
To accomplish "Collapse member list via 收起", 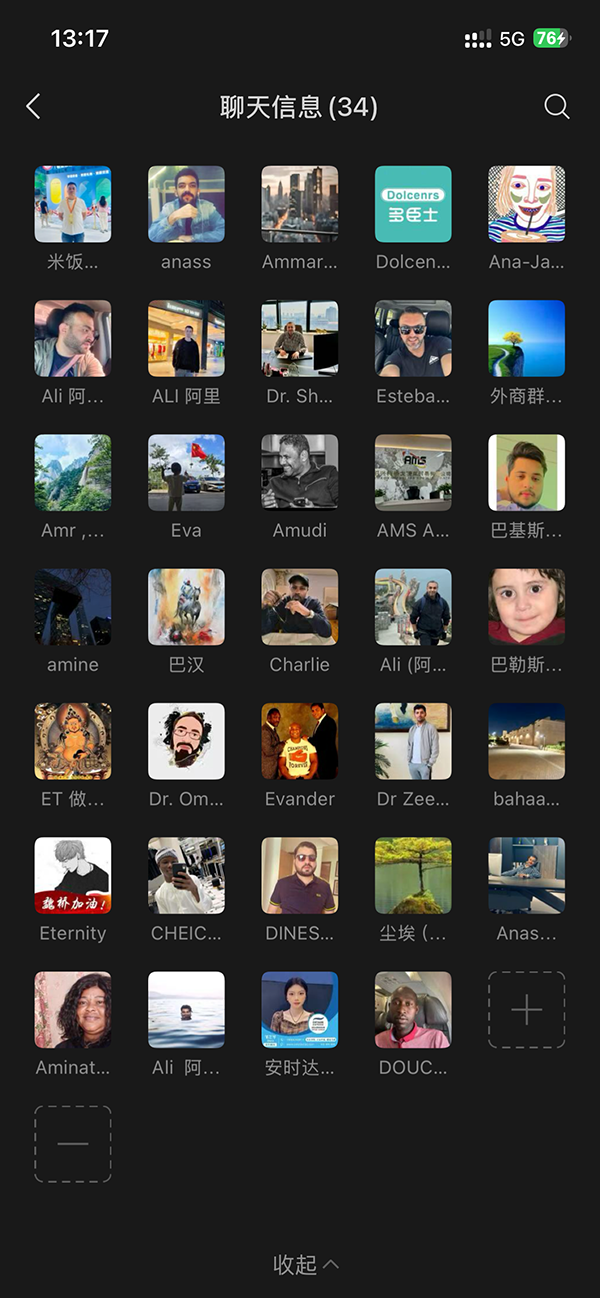I will 306,1264.
